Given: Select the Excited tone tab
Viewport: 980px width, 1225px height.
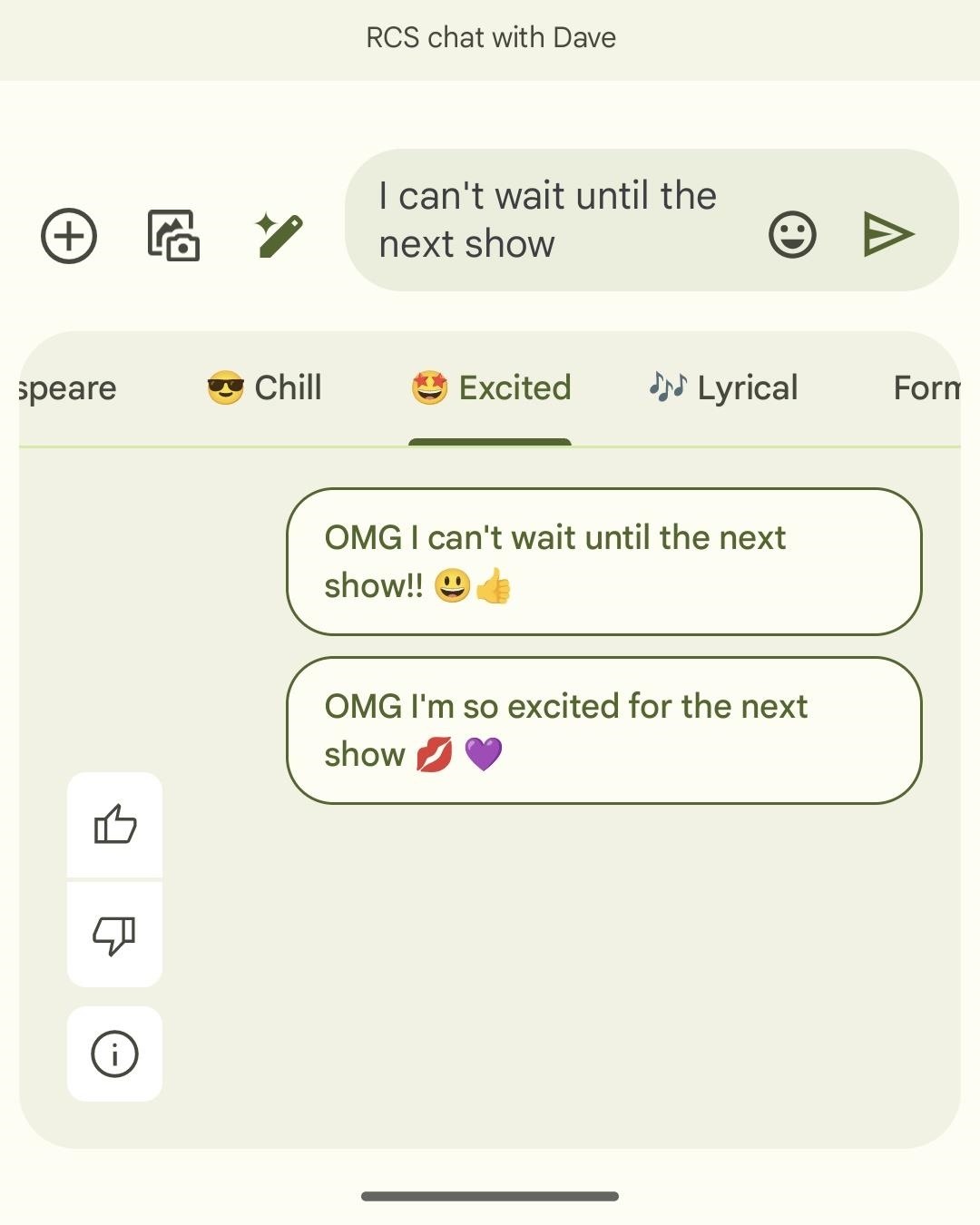Looking at the screenshot, I should click(490, 387).
